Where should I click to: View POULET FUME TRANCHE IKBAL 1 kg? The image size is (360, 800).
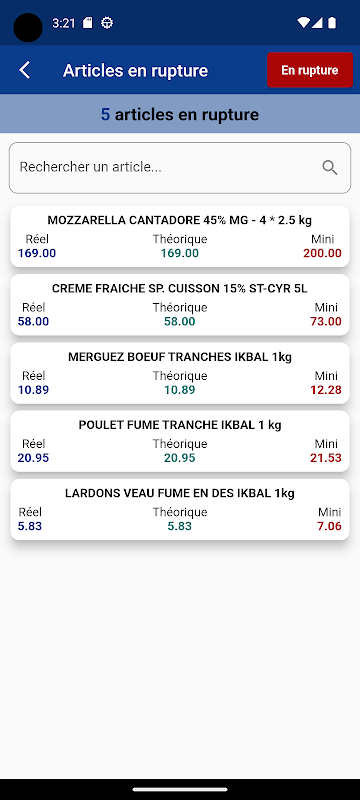(x=180, y=441)
